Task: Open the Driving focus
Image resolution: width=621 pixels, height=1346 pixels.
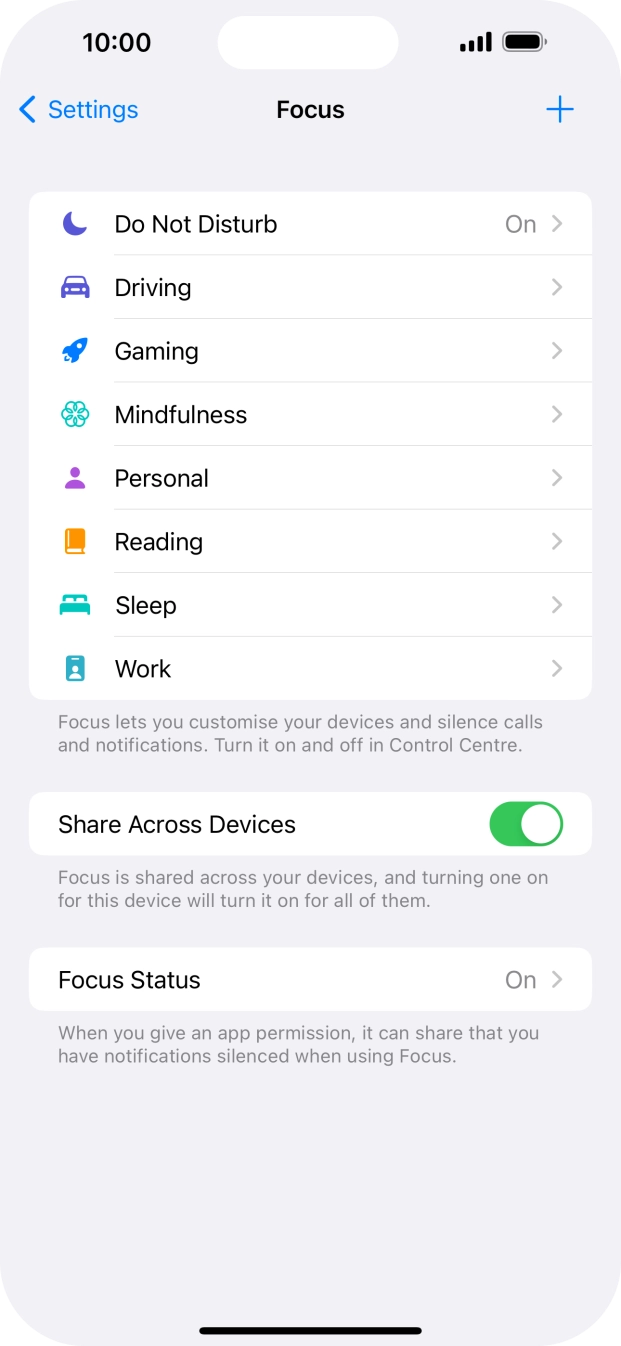Action: 310,288
